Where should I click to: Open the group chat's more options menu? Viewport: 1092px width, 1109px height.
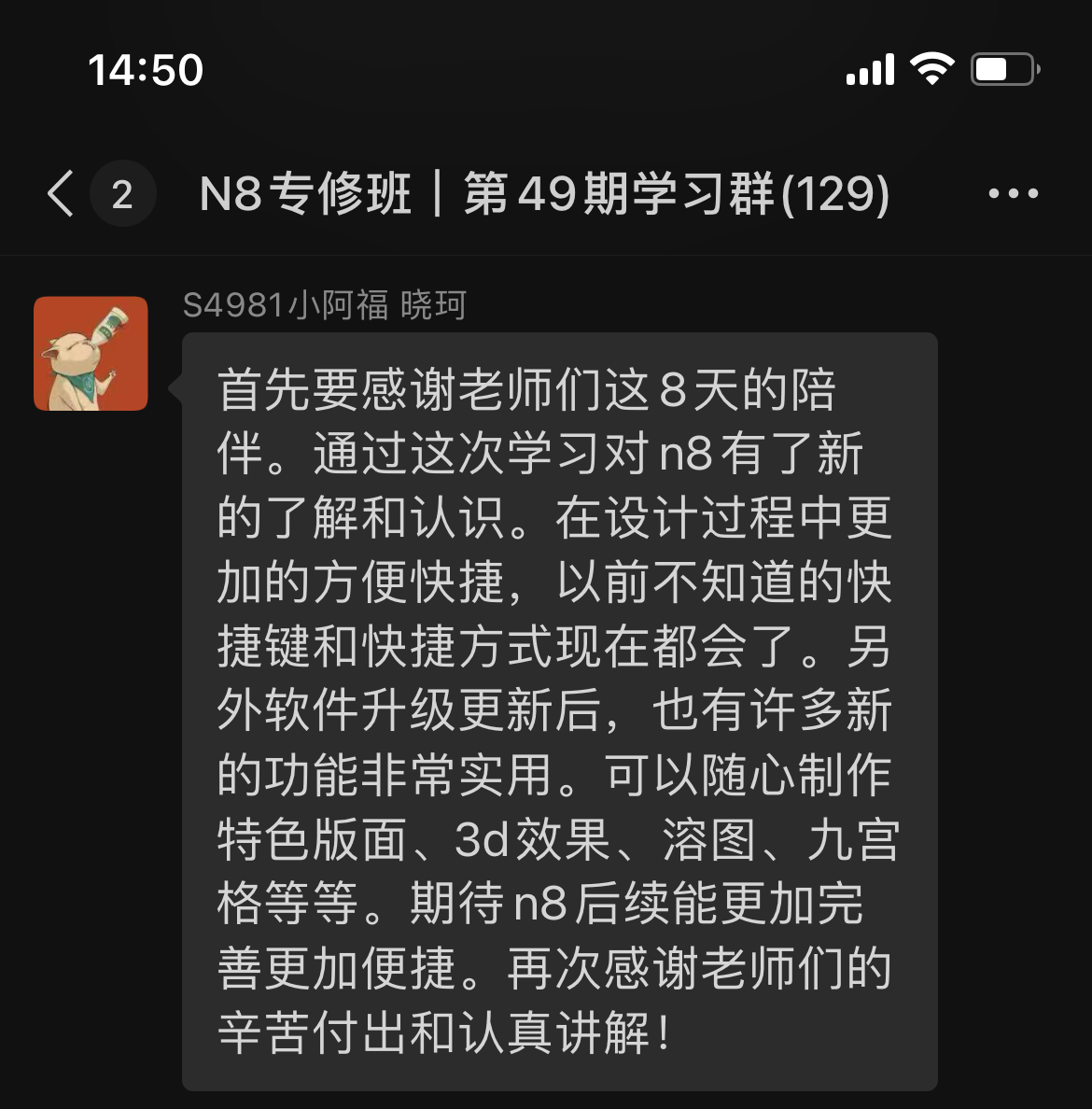pyautogui.click(x=1013, y=194)
